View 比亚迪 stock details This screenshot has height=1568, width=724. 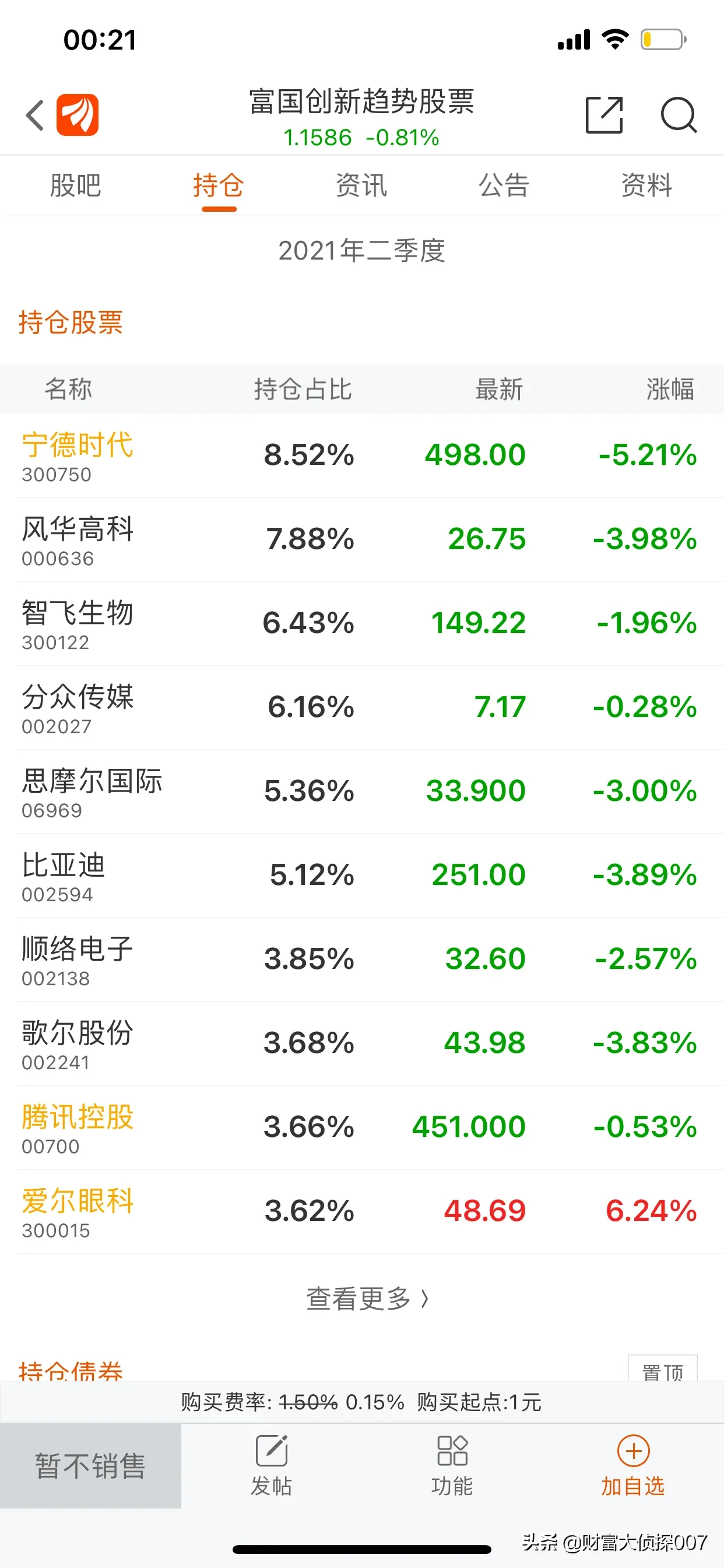(x=362, y=876)
